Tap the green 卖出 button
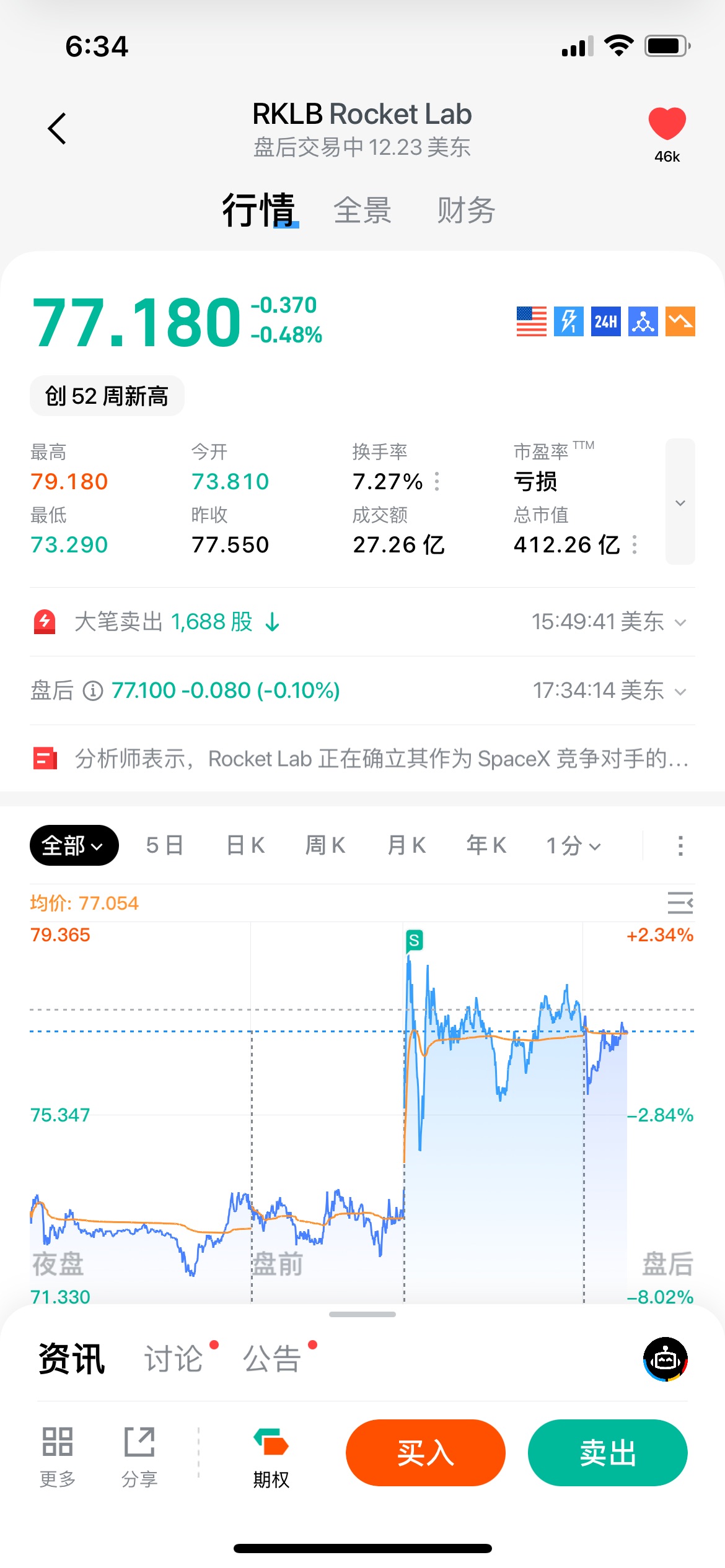The image size is (725, 1568). (607, 1452)
